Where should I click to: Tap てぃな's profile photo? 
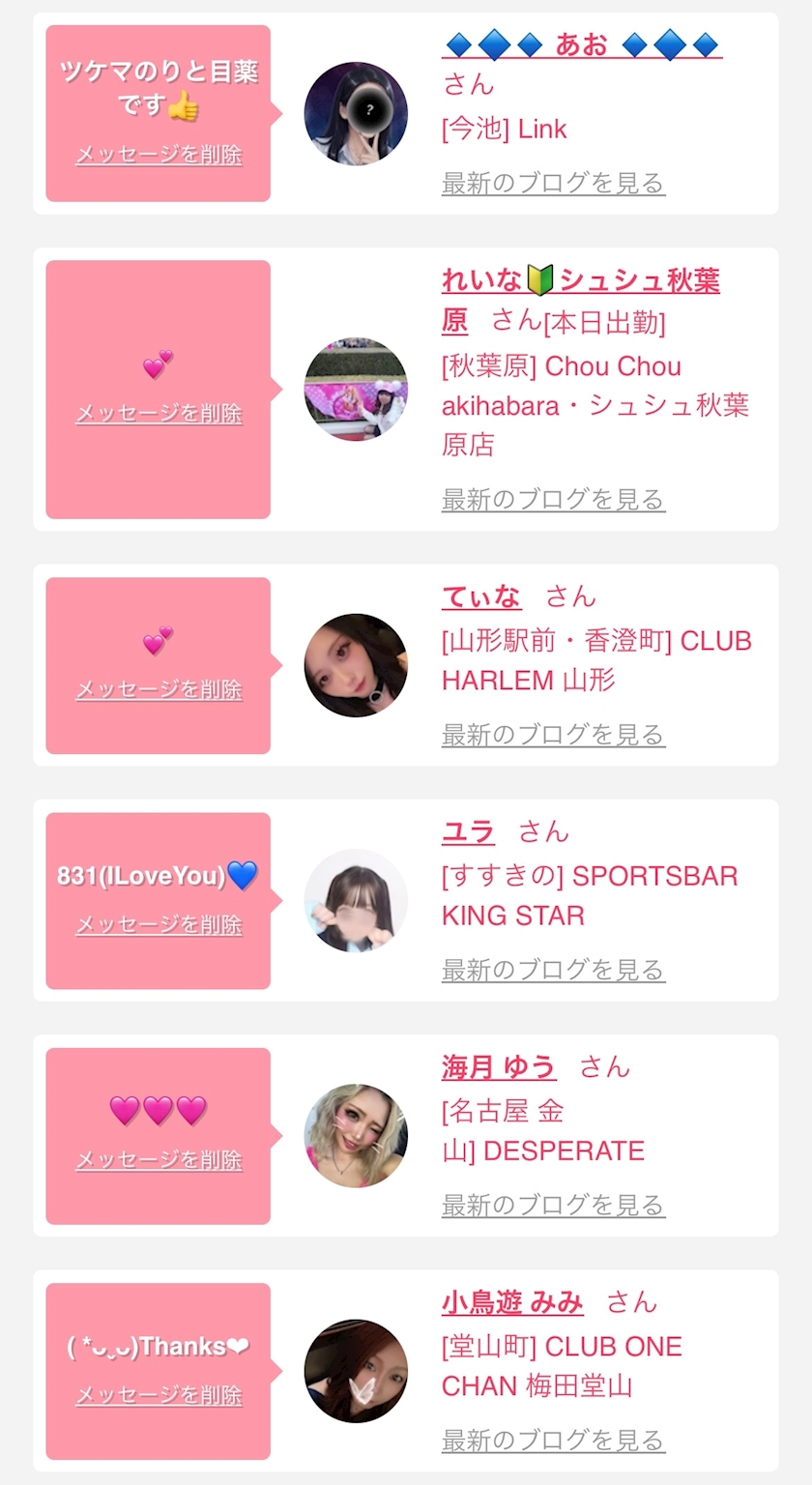coord(356,665)
